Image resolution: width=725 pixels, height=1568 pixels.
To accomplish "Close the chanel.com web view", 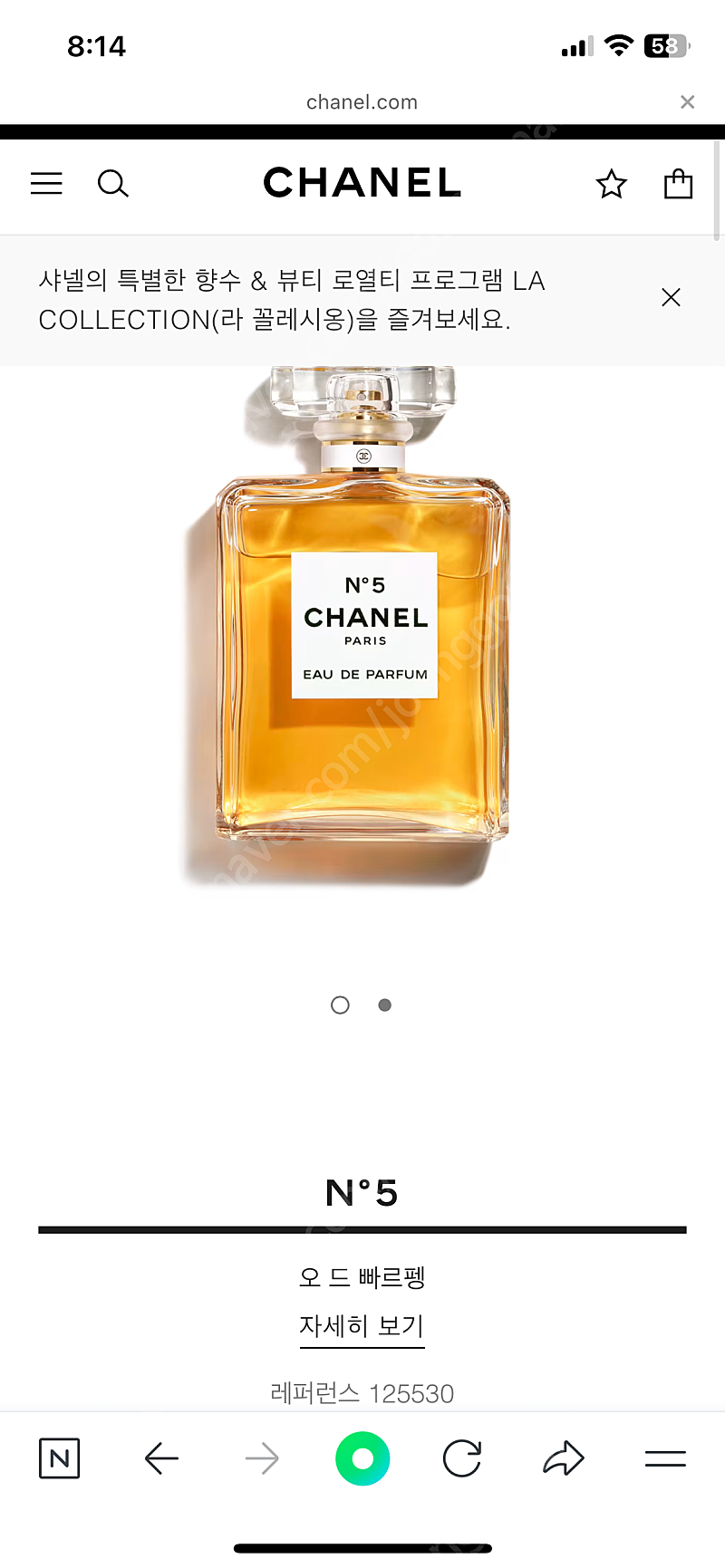I will click(688, 102).
